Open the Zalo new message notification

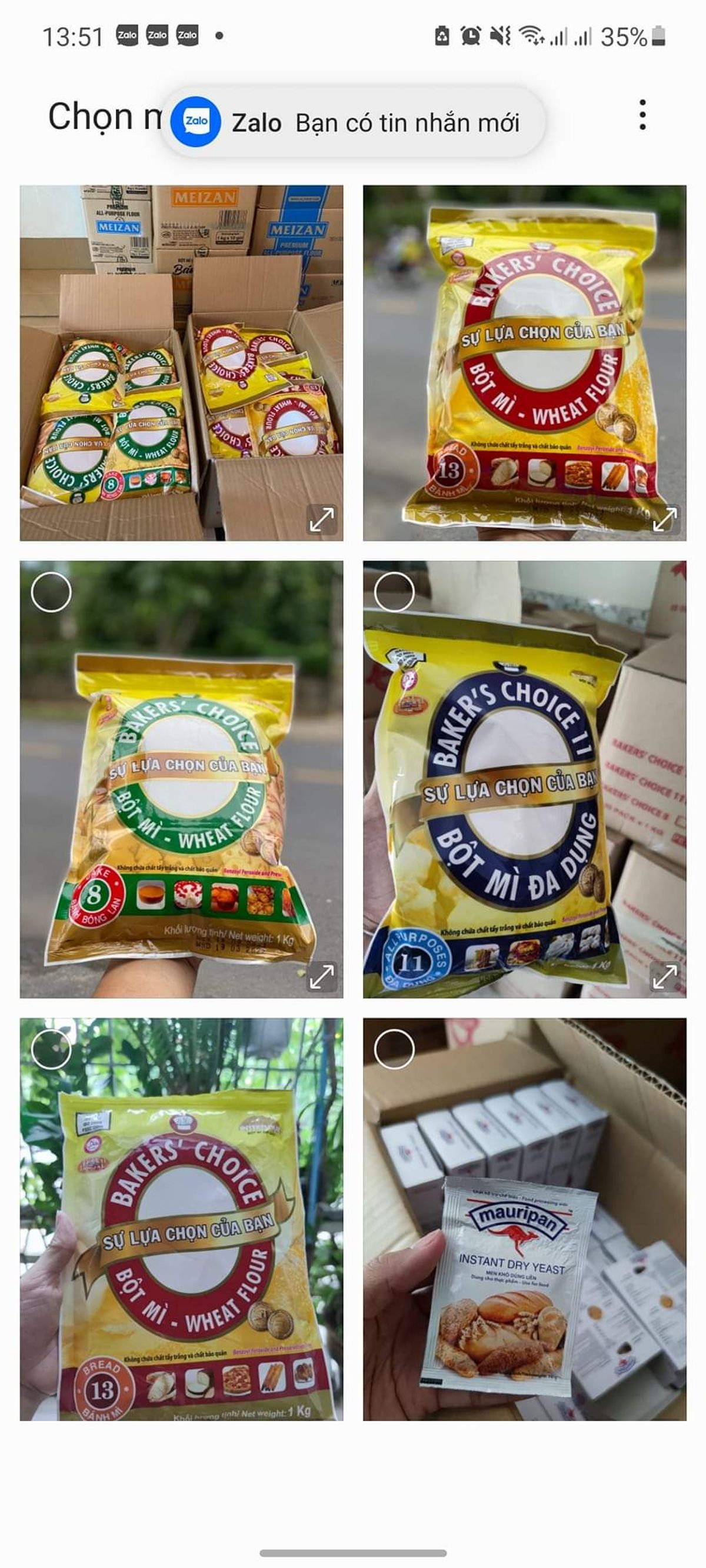click(x=354, y=122)
